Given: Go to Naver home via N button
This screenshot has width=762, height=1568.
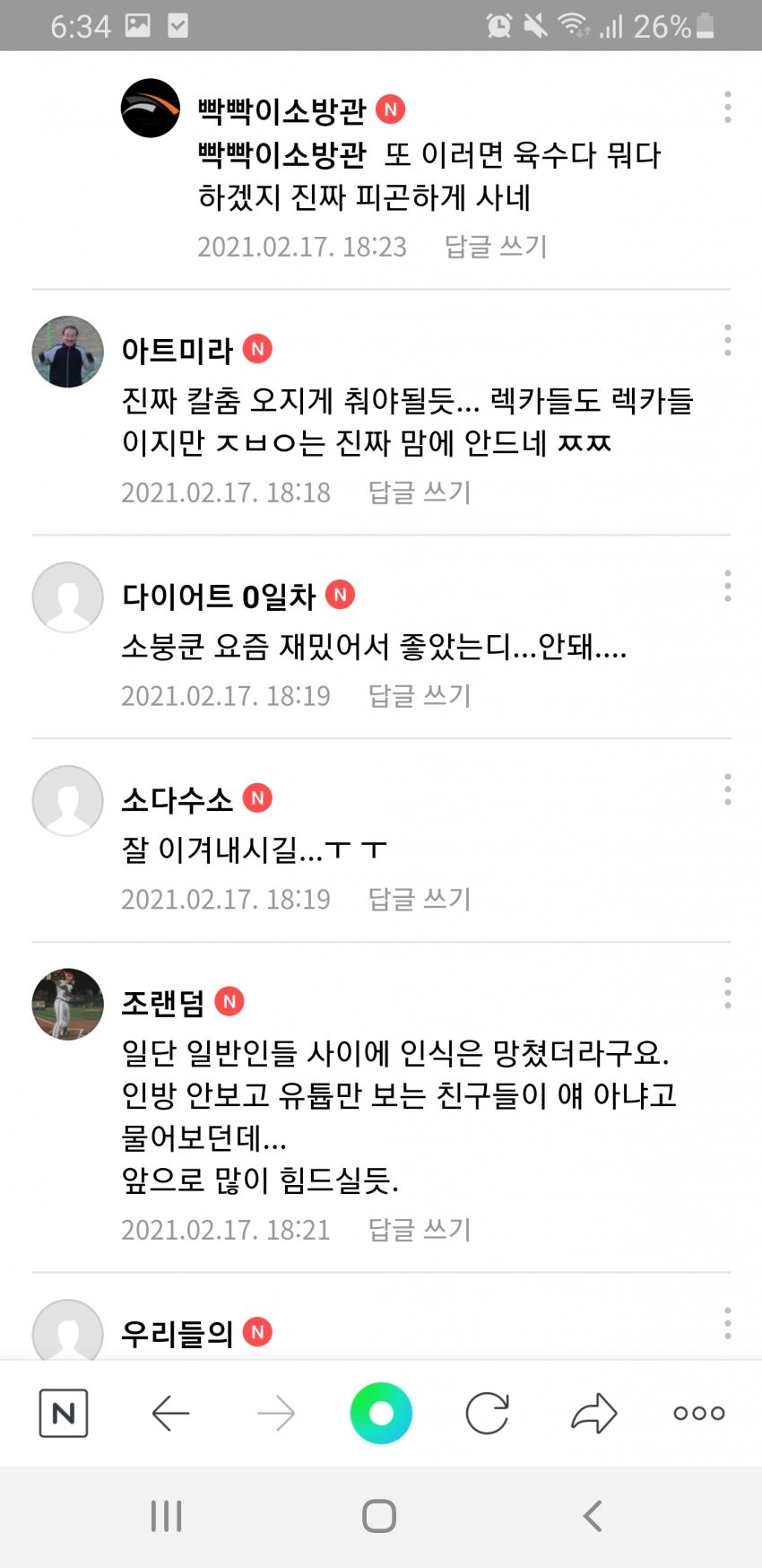Looking at the screenshot, I should coord(64,1414).
